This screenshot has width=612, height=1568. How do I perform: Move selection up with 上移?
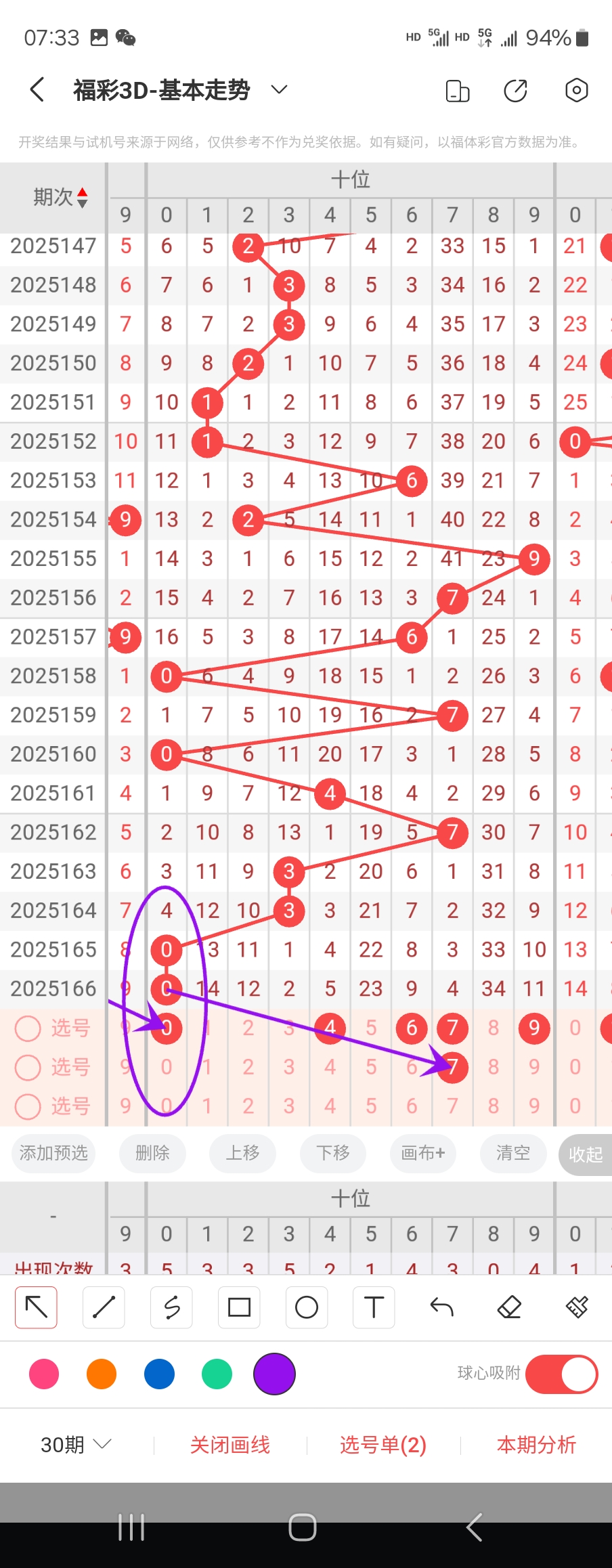(242, 1153)
